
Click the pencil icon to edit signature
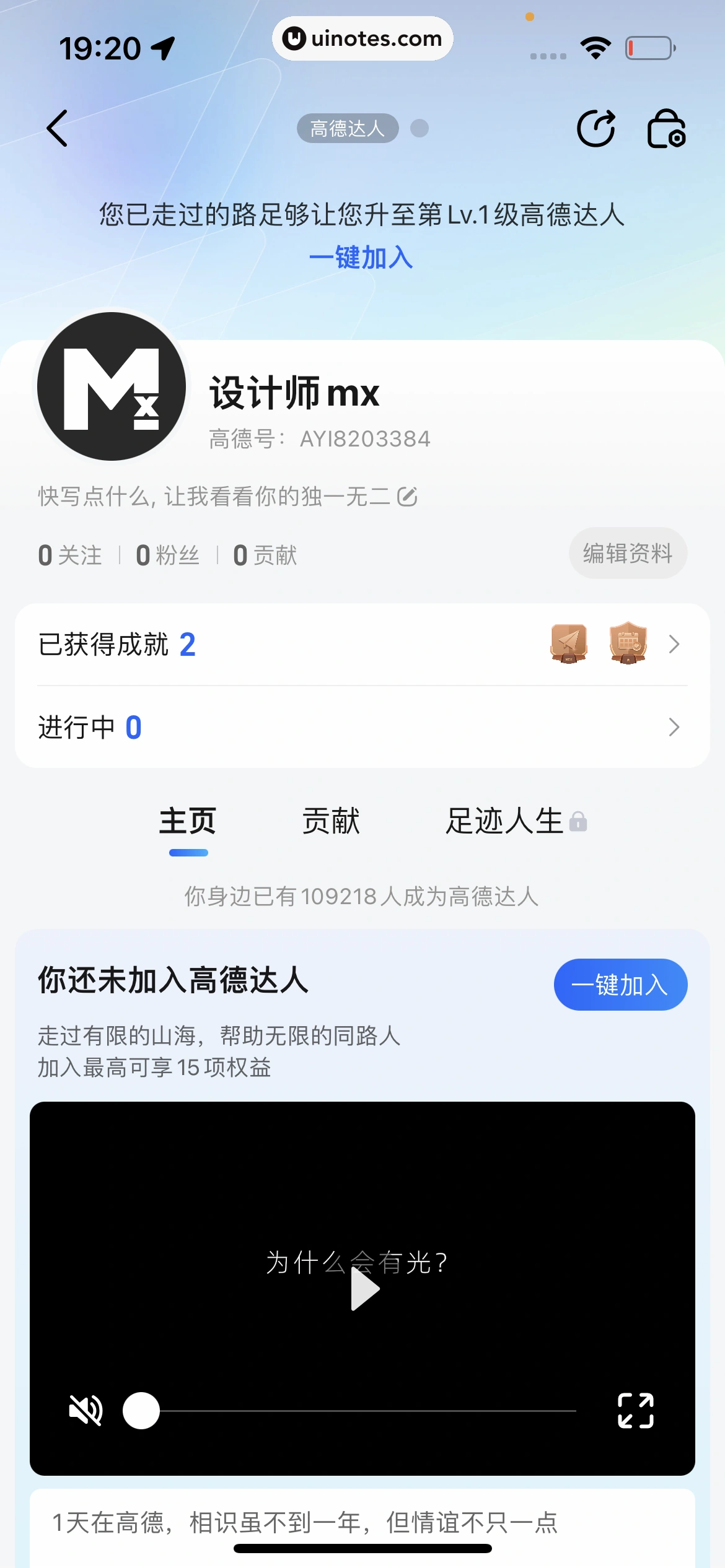pos(406,497)
